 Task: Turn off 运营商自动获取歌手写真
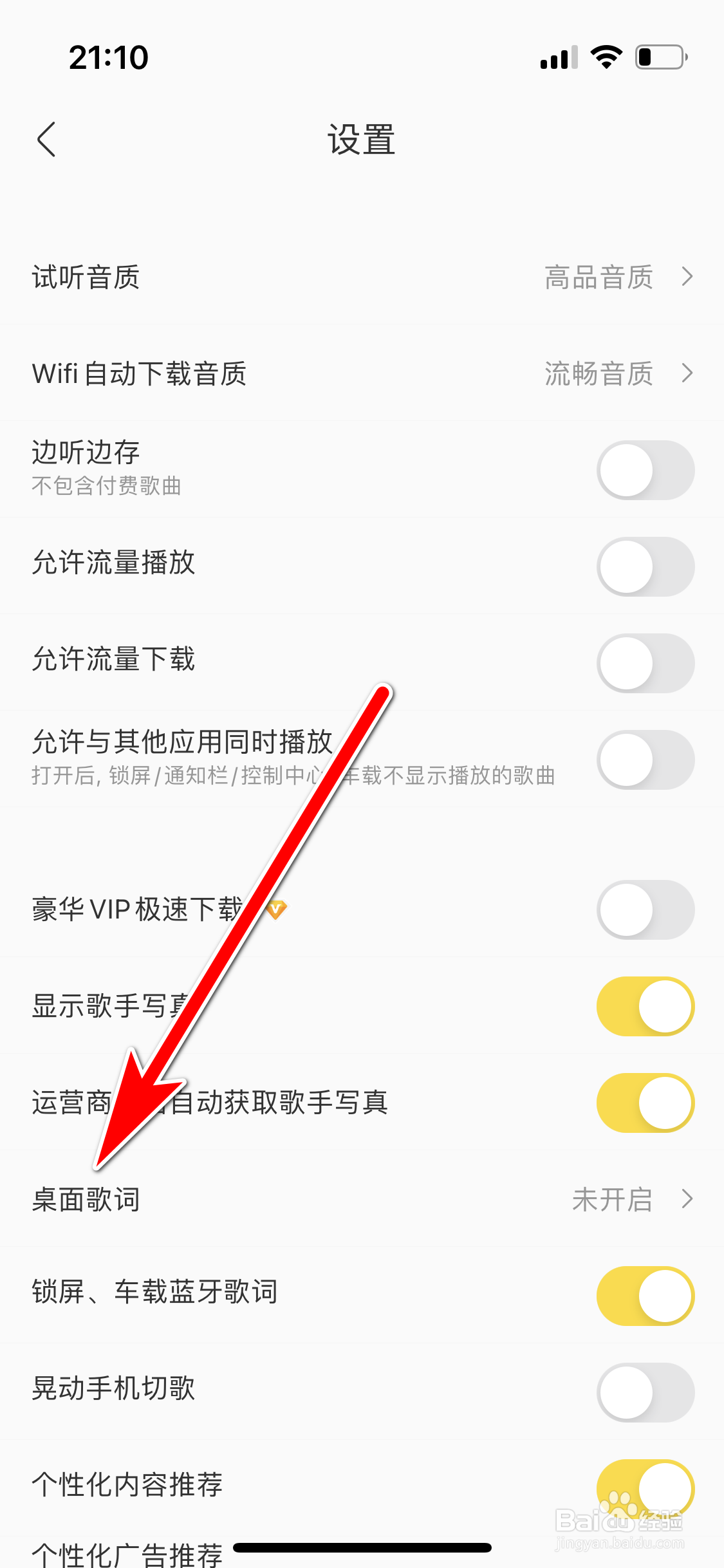644,1103
